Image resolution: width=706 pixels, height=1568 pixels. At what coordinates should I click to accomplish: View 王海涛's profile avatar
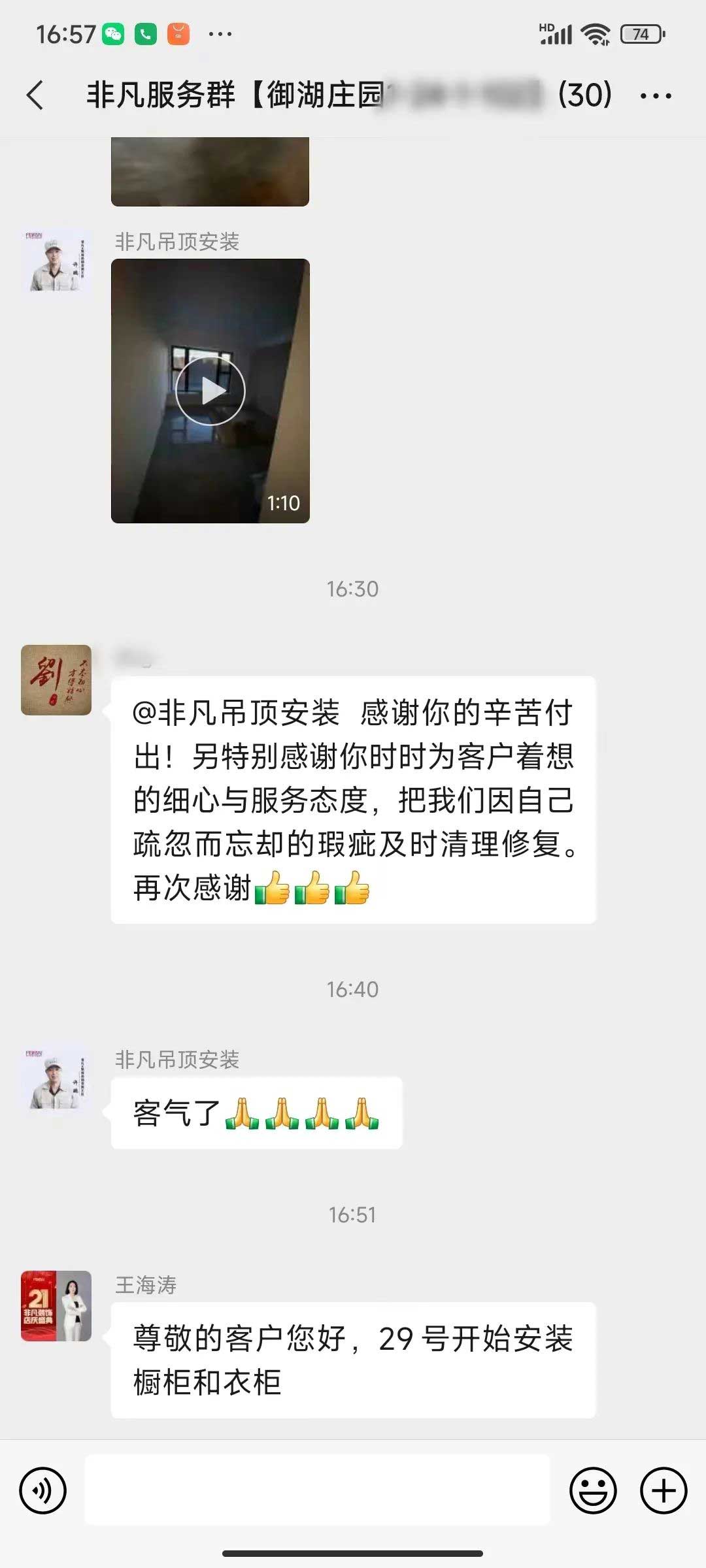pyautogui.click(x=56, y=1305)
